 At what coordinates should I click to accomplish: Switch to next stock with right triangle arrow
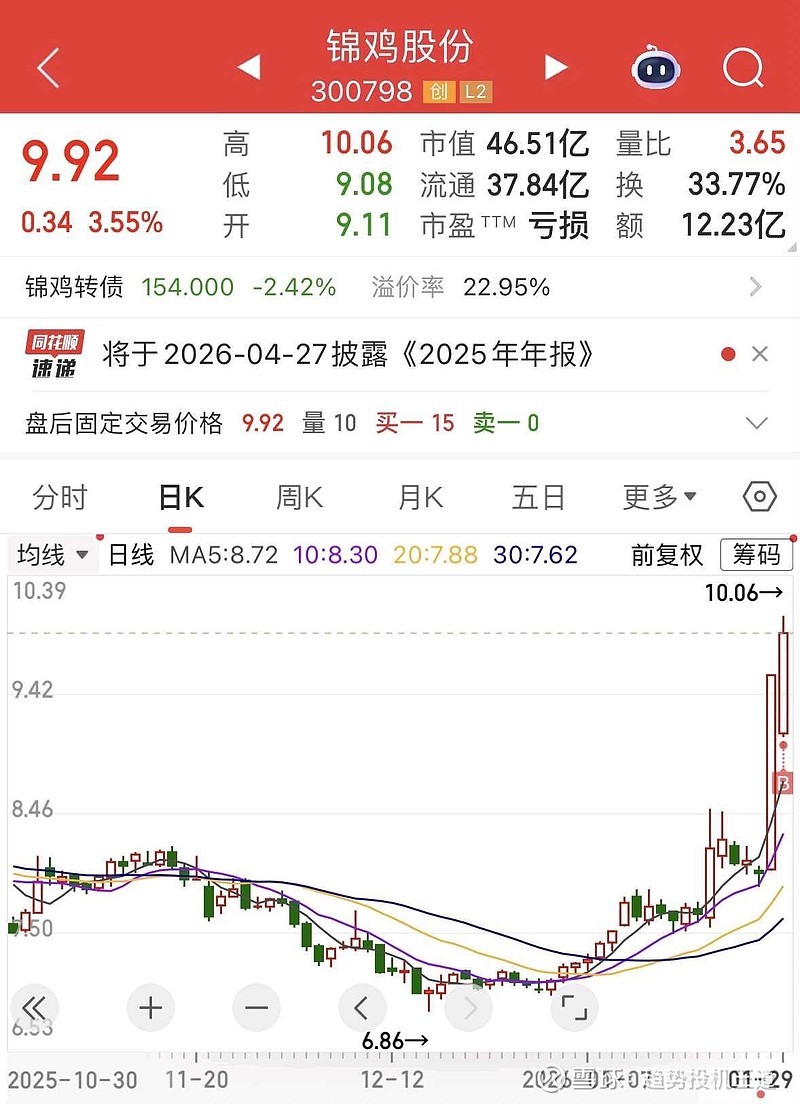tap(556, 67)
